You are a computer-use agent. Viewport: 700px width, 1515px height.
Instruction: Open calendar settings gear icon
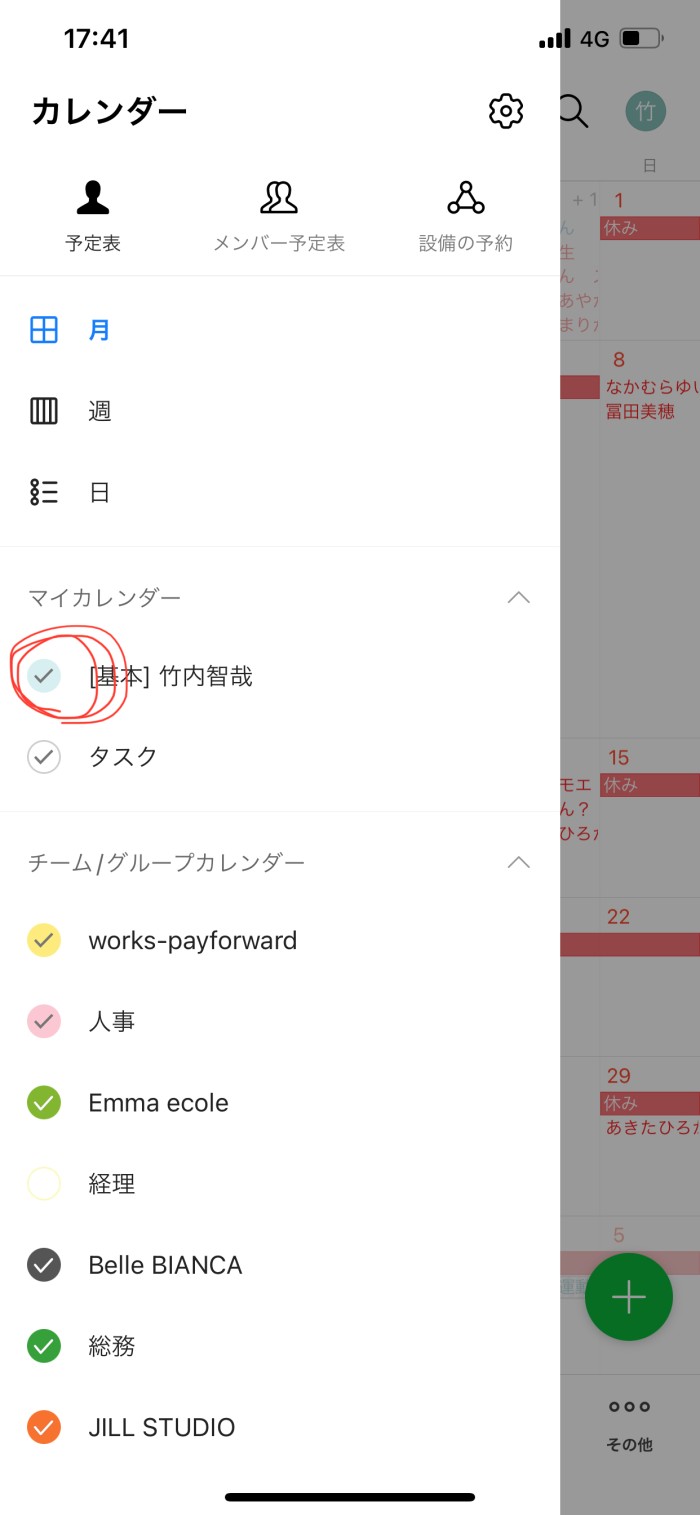tap(506, 111)
